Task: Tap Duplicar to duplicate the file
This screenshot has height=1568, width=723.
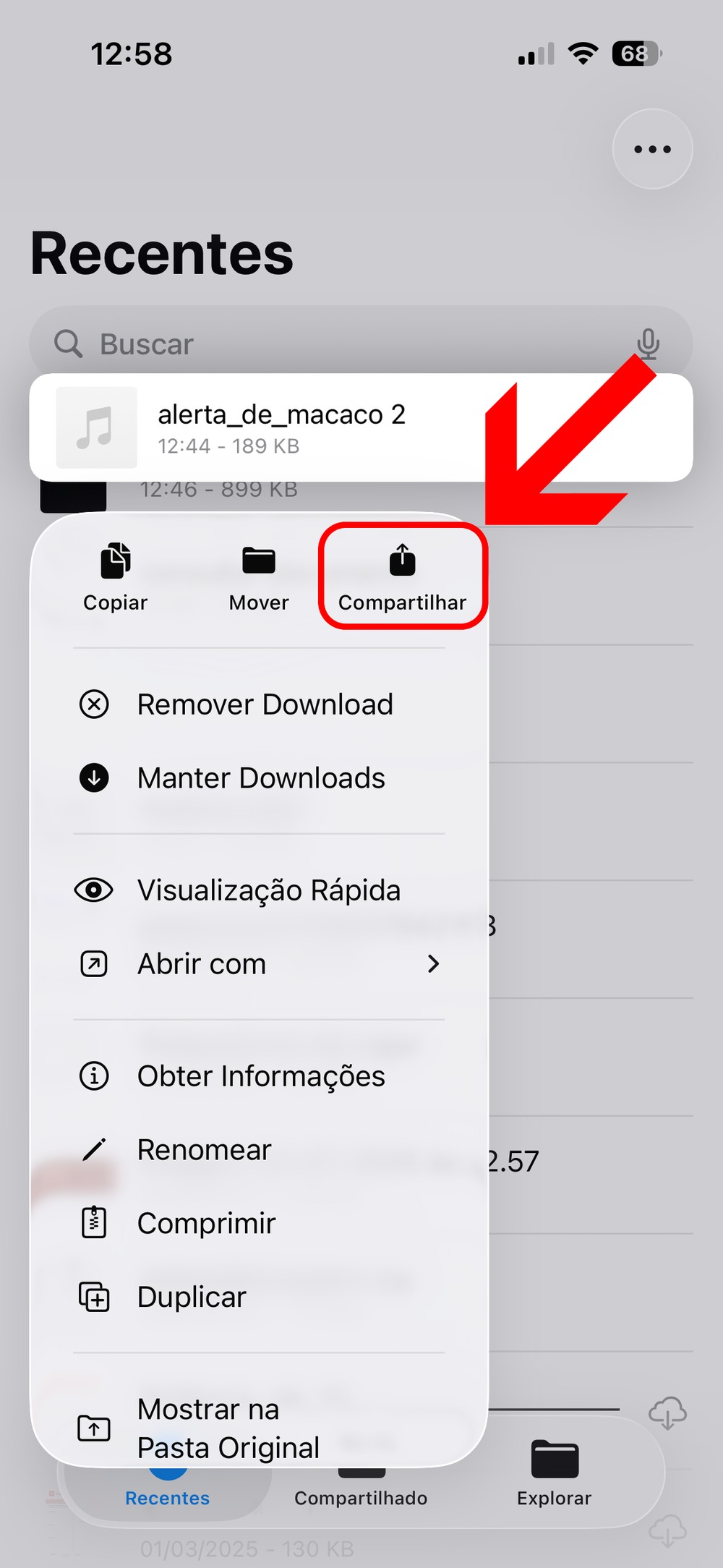Action: point(192,1298)
